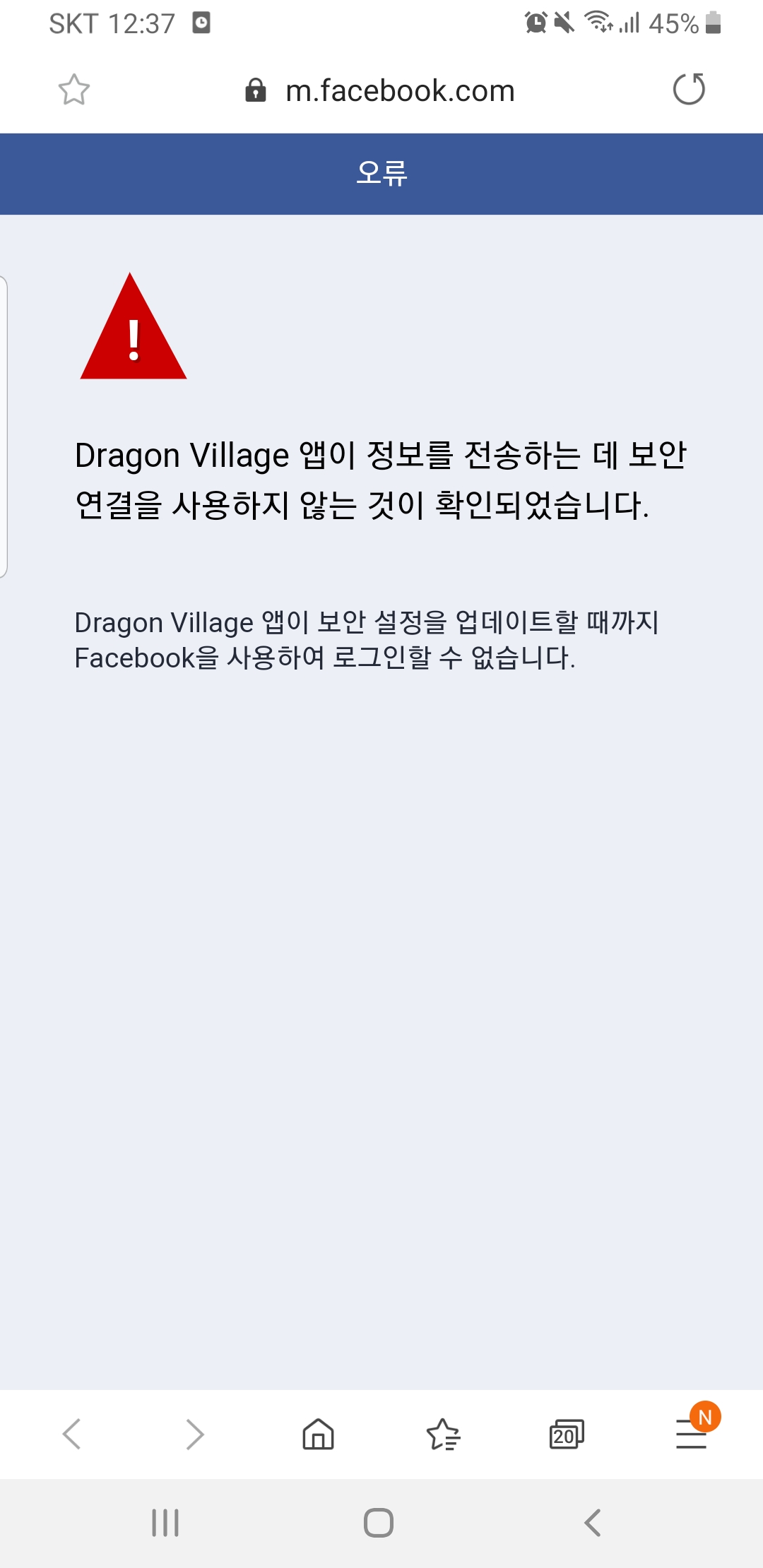The image size is (763, 1568).
Task: Go forward to the next page
Action: pyautogui.click(x=195, y=1434)
